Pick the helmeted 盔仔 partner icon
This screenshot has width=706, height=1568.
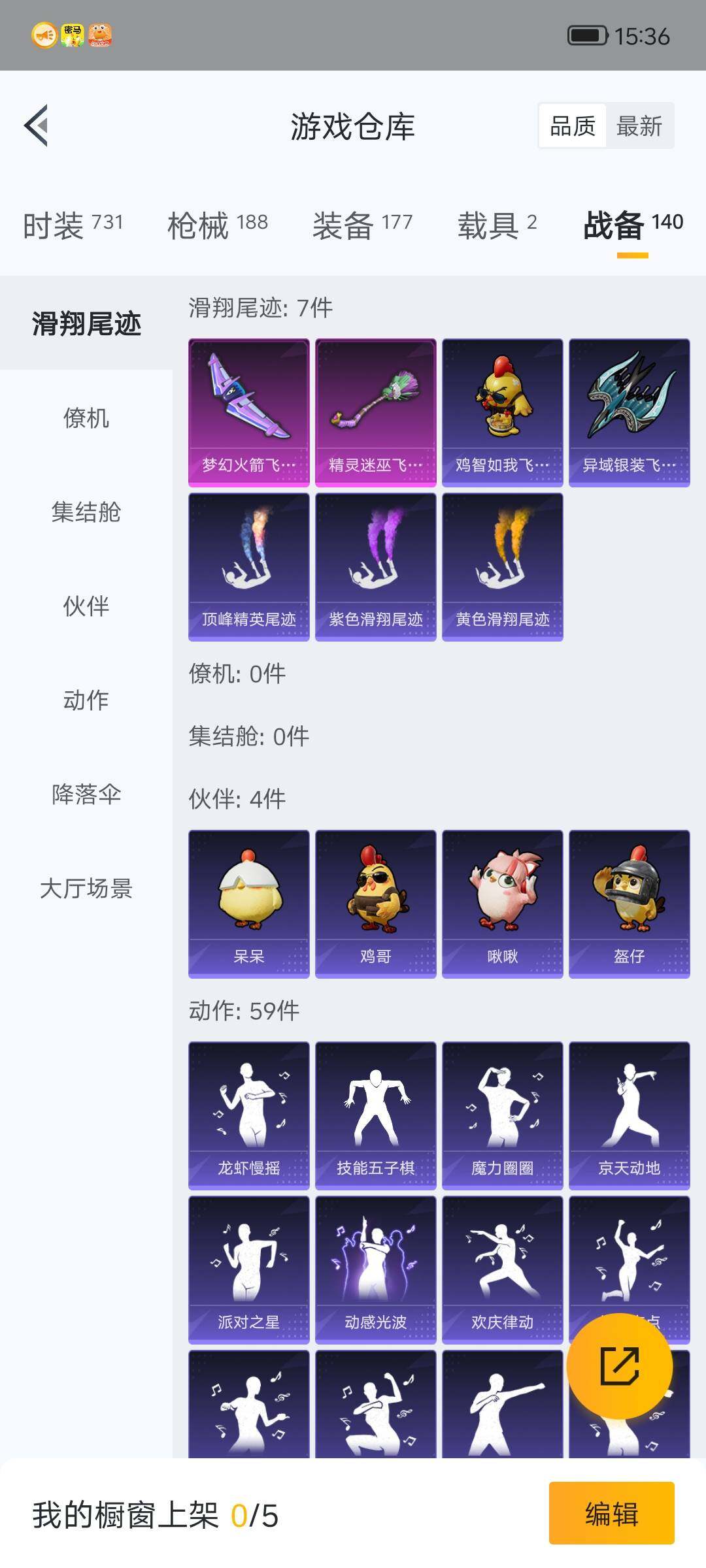pos(628,902)
